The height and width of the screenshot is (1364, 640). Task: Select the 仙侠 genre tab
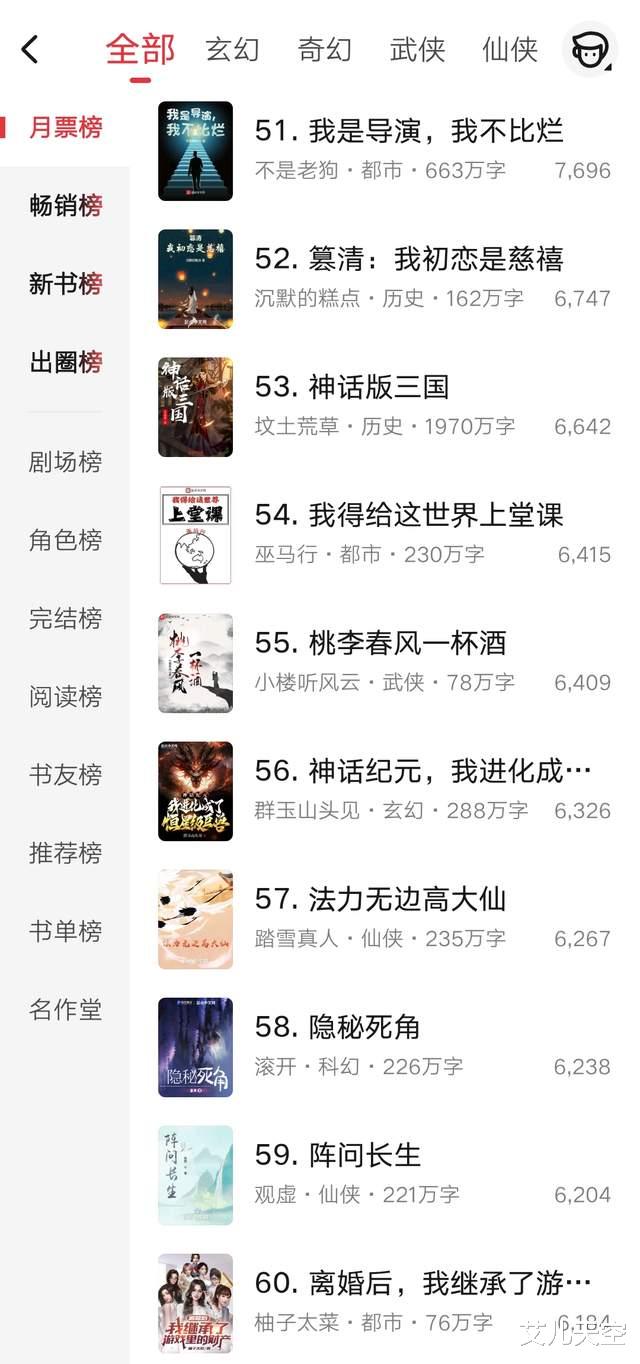click(509, 49)
